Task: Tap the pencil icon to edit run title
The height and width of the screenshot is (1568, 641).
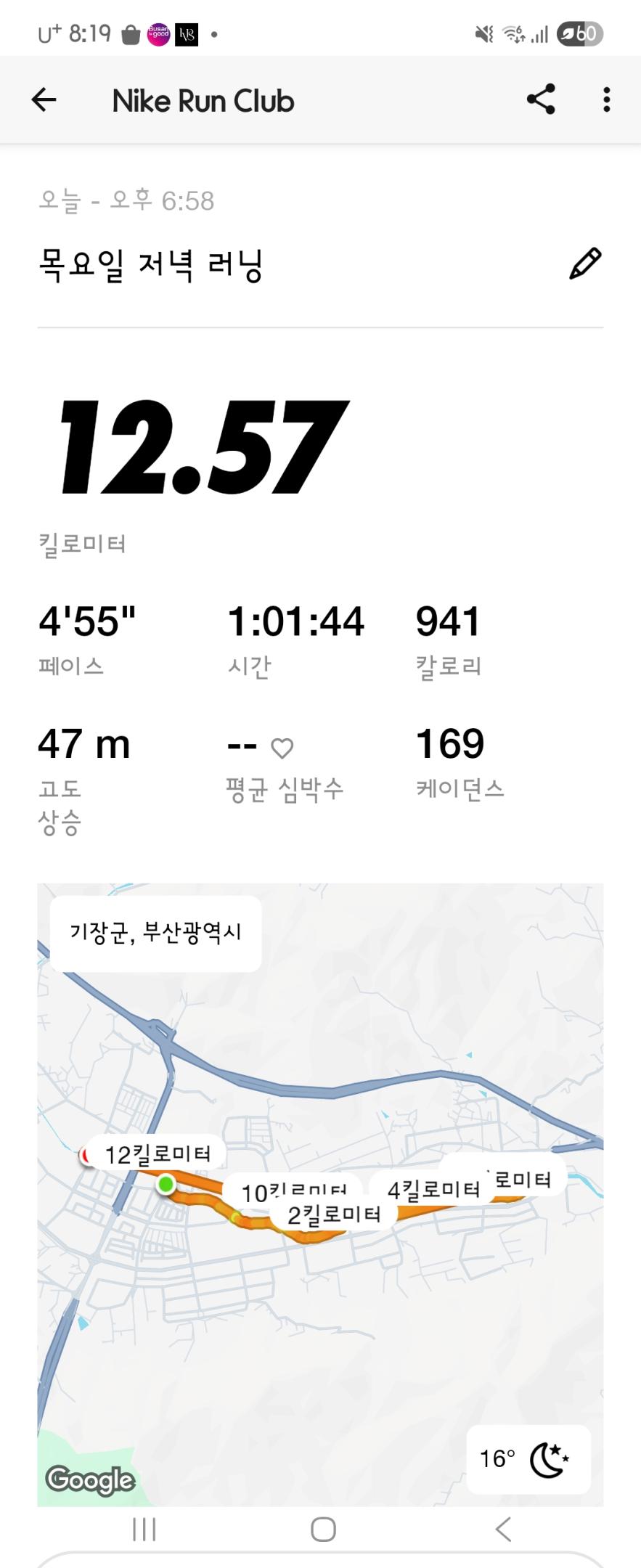Action: pyautogui.click(x=585, y=264)
